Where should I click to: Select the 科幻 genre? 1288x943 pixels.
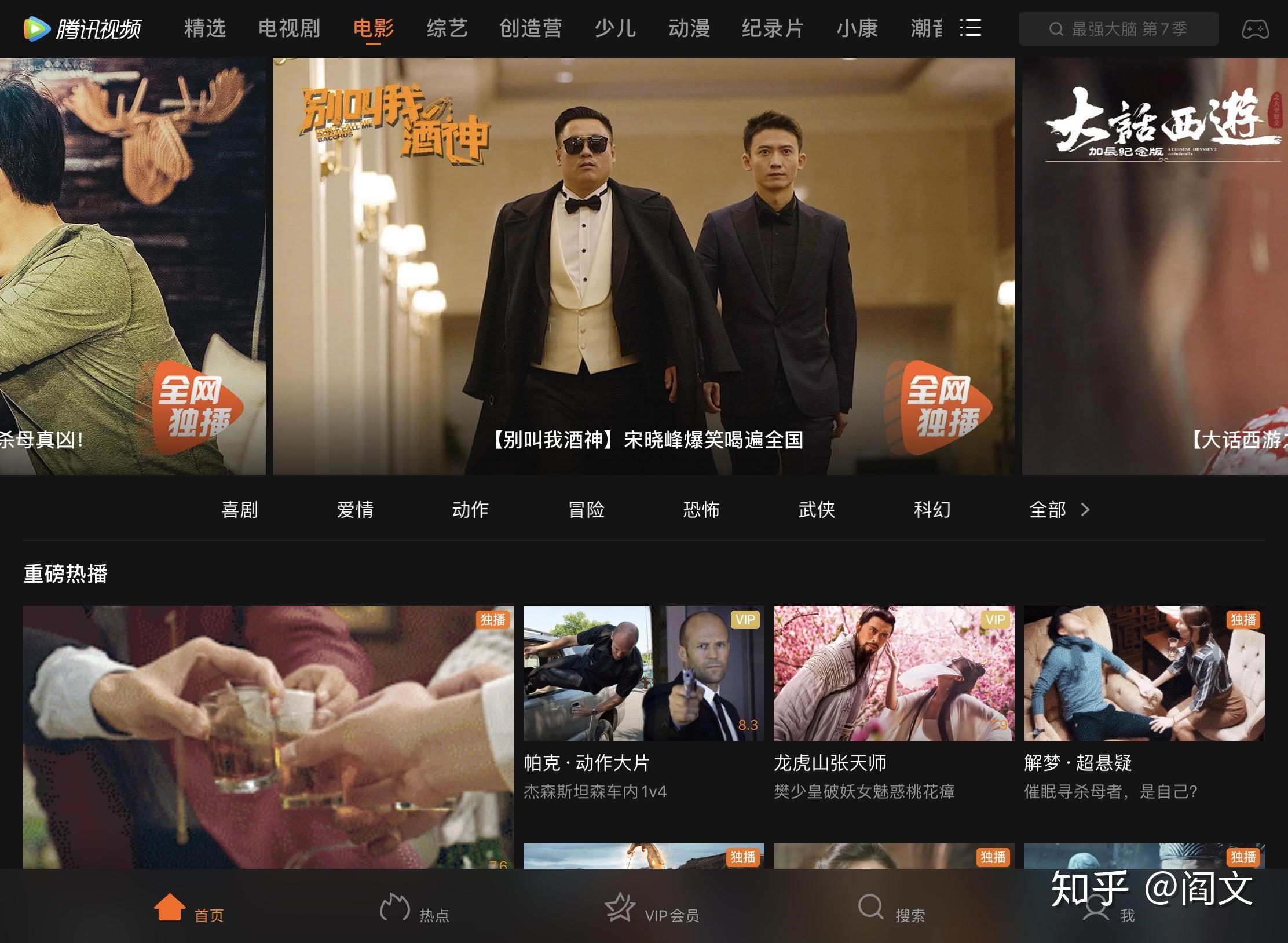pos(932,510)
